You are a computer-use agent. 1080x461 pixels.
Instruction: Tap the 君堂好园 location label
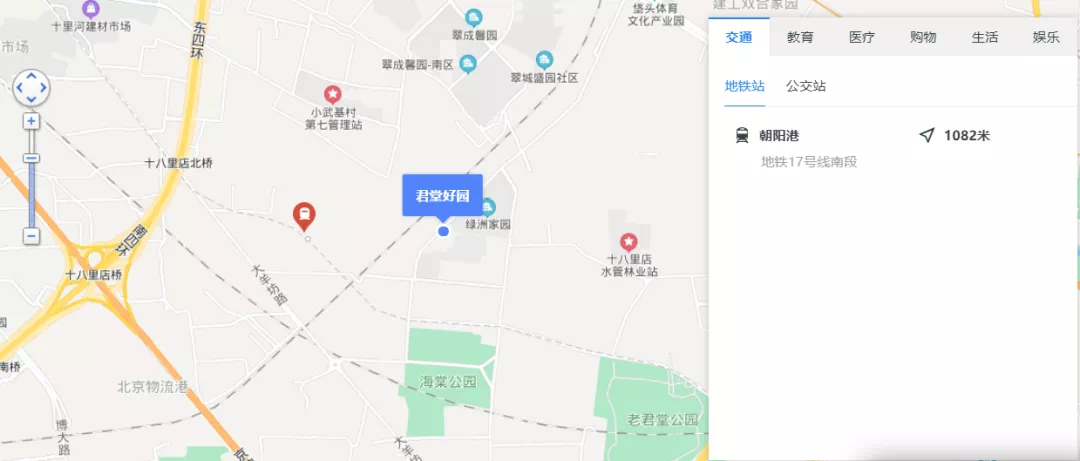point(443,196)
